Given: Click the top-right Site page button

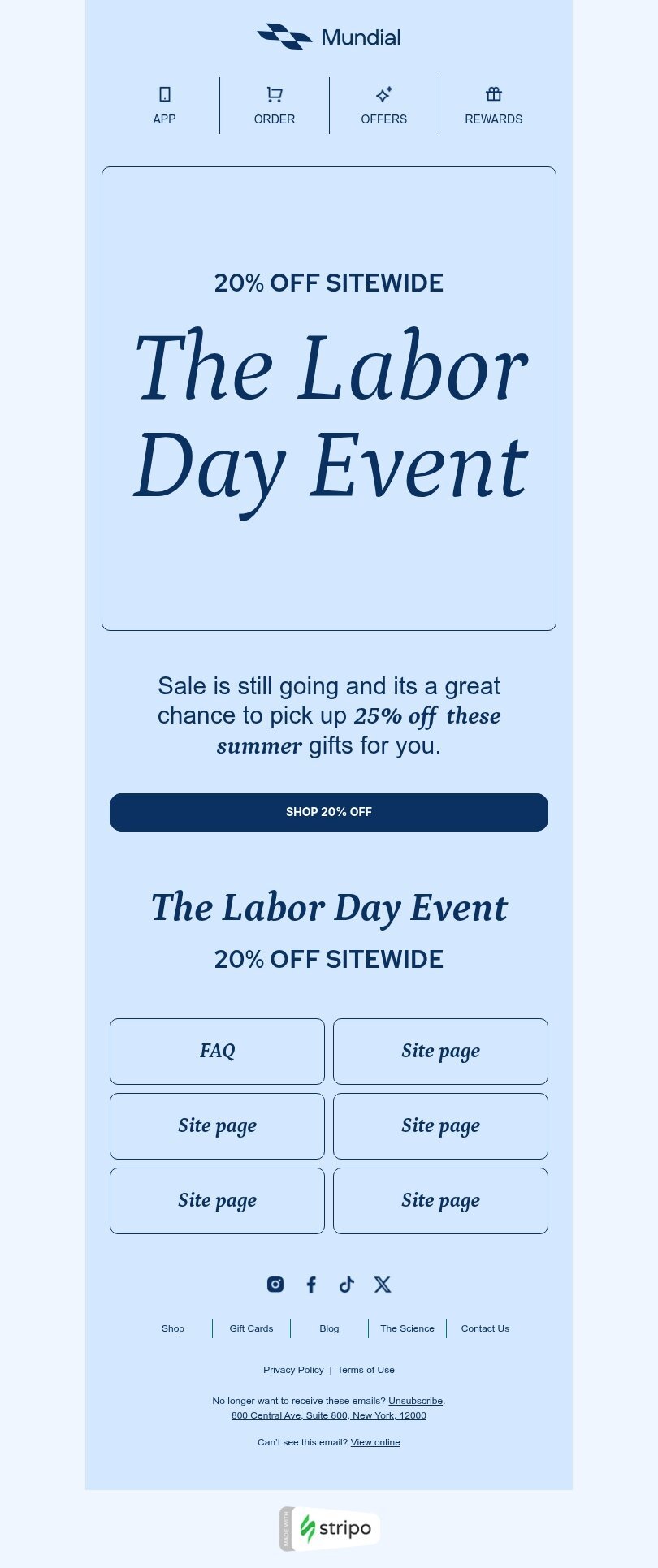Looking at the screenshot, I should [x=440, y=1051].
